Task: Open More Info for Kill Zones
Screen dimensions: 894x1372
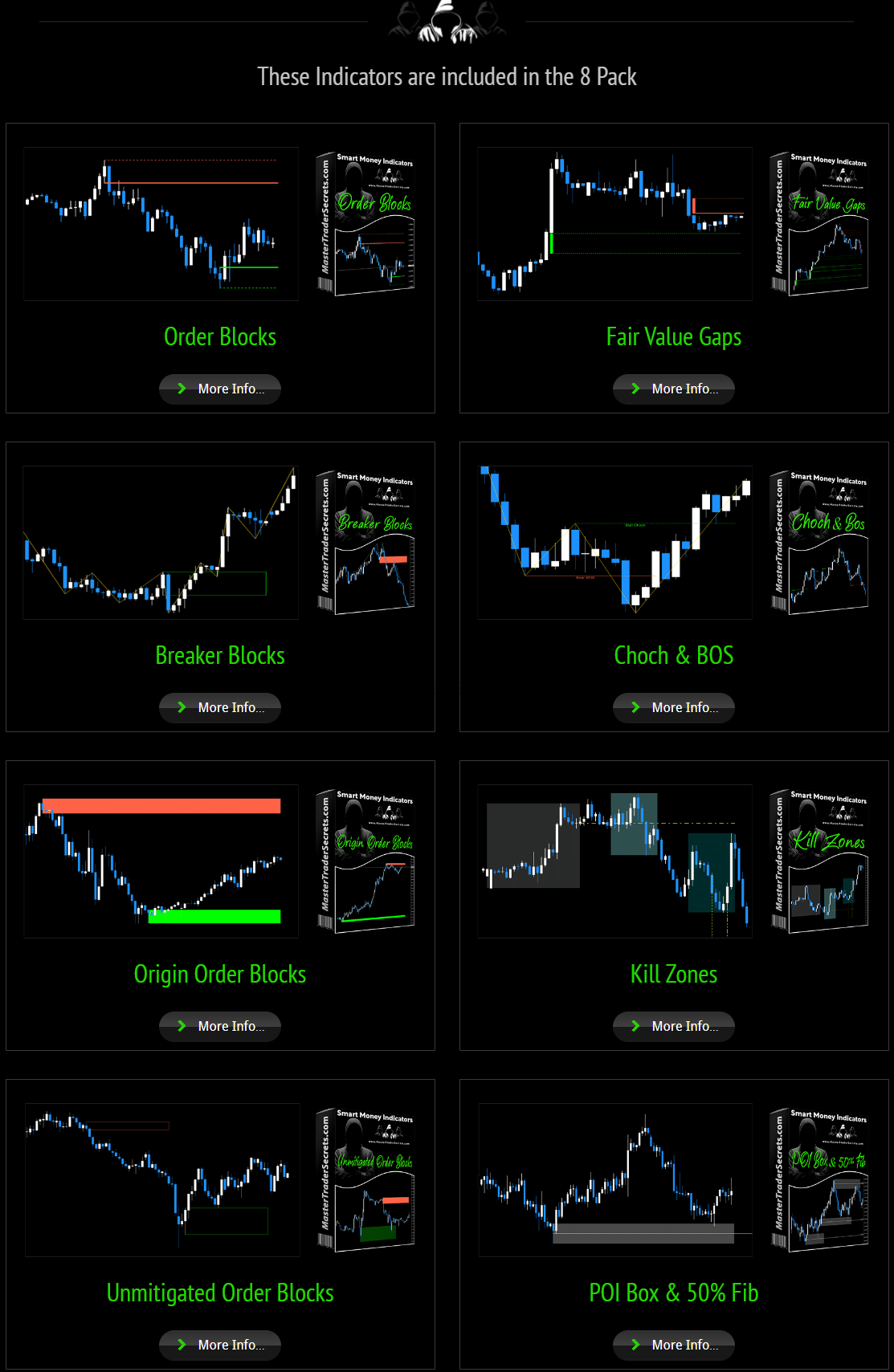Action: (x=673, y=1027)
